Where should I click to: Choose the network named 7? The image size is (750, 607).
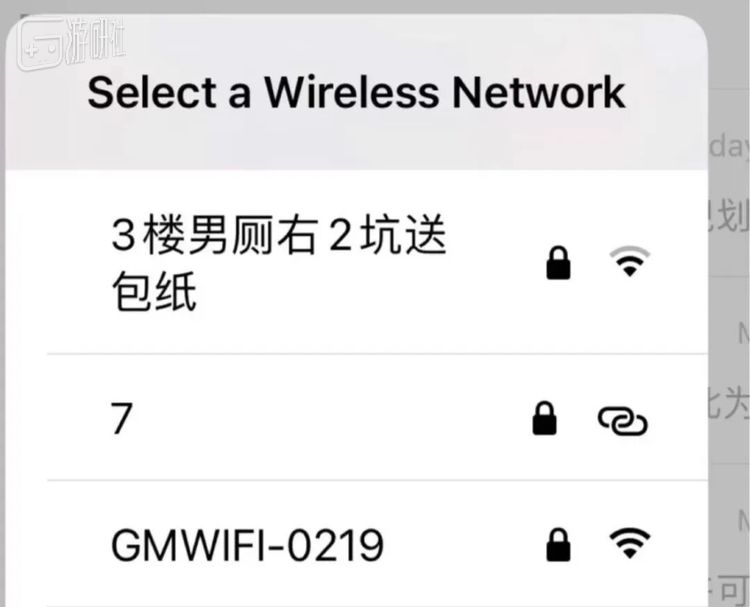pyautogui.click(x=122, y=420)
